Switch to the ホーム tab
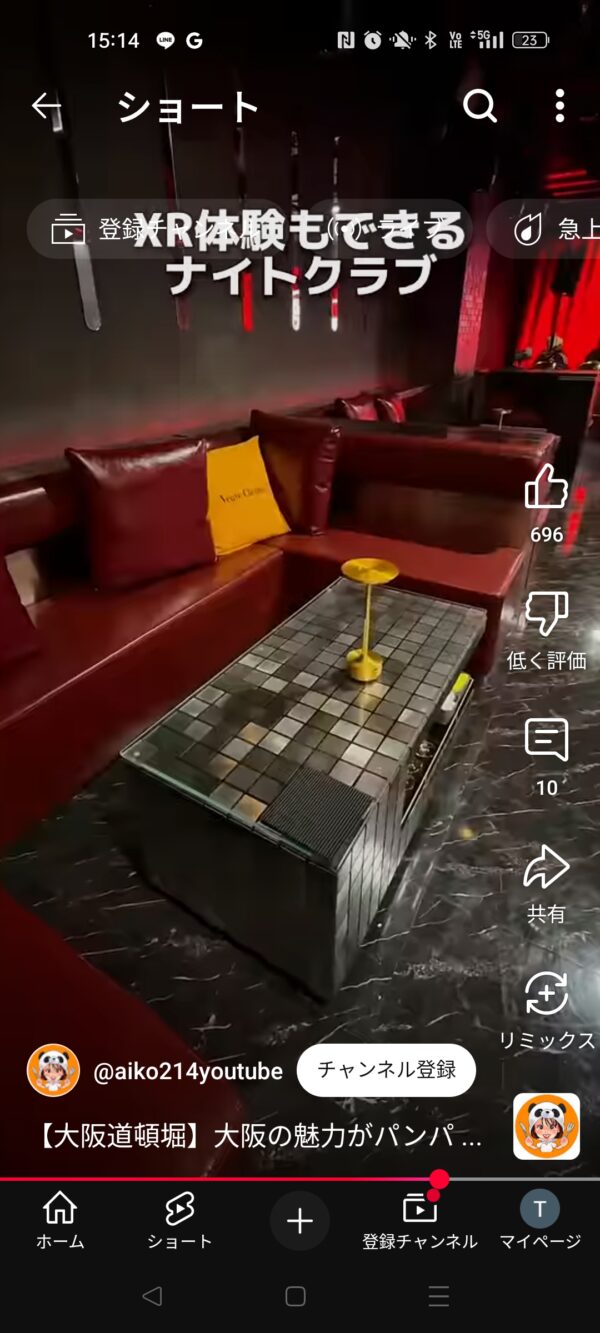 tap(60, 1220)
